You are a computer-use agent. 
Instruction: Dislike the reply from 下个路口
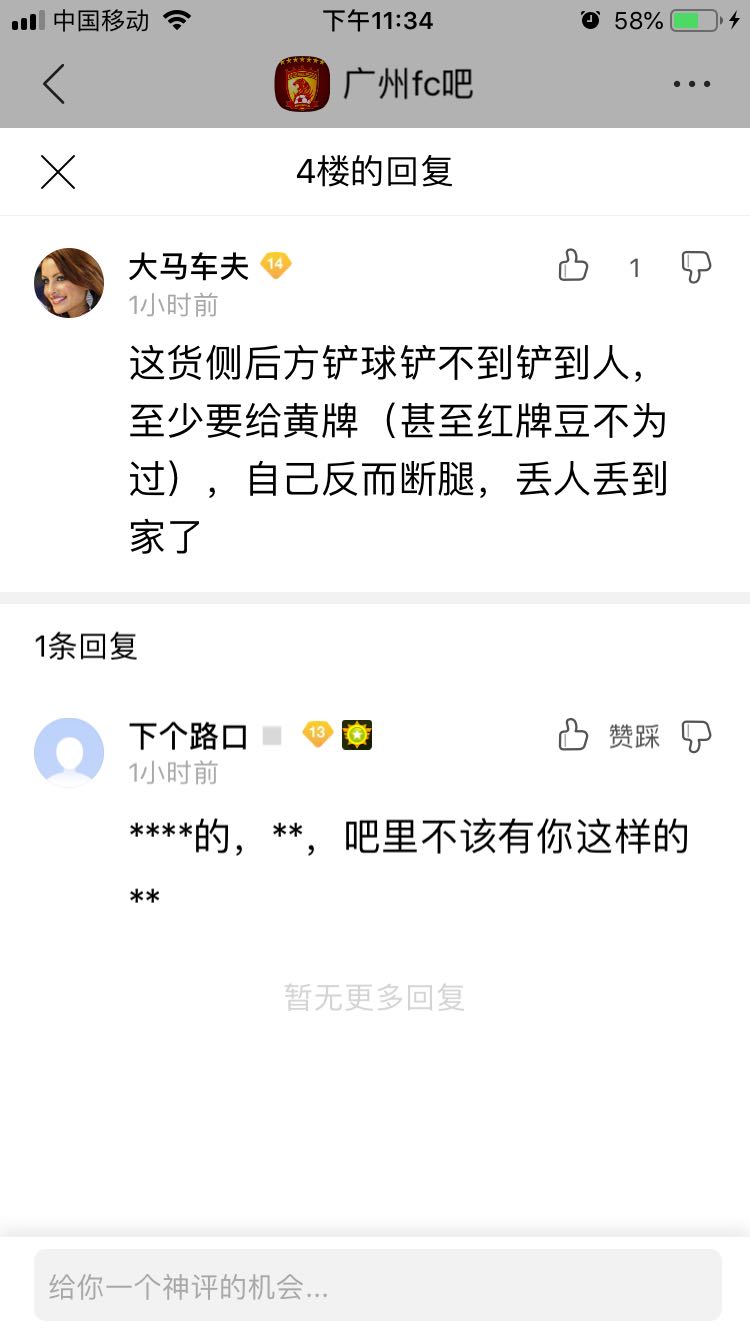(x=696, y=736)
